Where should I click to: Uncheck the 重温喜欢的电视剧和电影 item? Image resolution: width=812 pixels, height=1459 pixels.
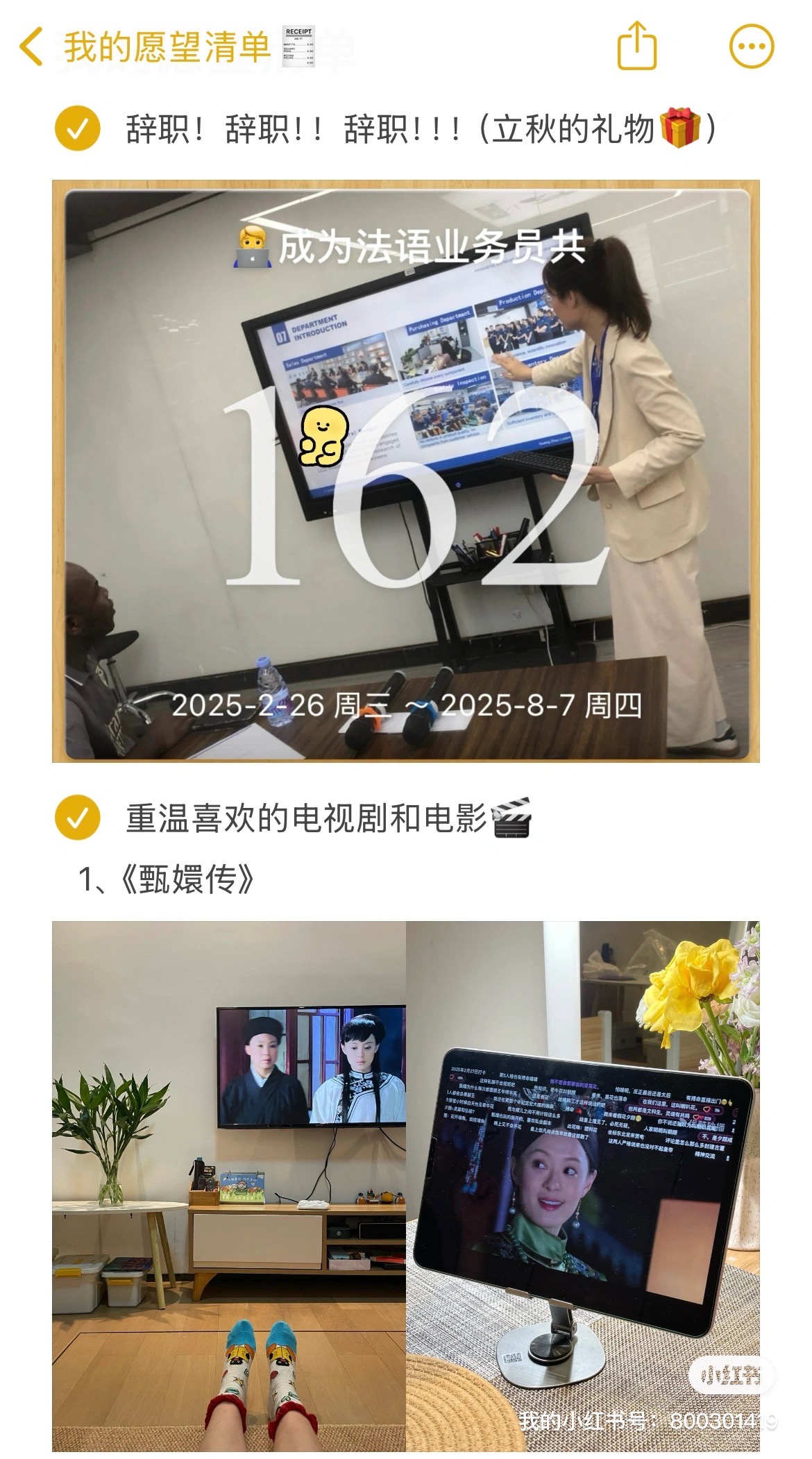[x=78, y=818]
